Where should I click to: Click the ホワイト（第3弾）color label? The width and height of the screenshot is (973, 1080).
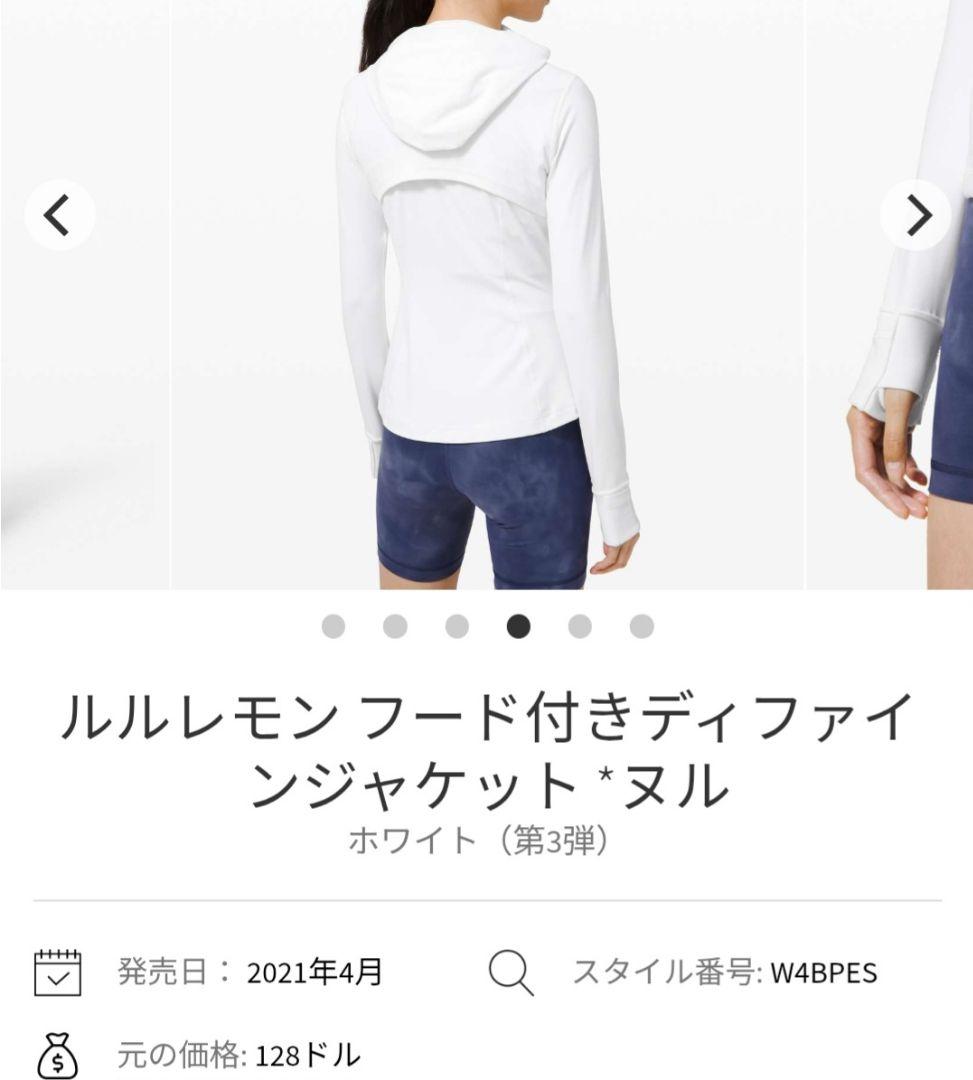pyautogui.click(x=486, y=840)
